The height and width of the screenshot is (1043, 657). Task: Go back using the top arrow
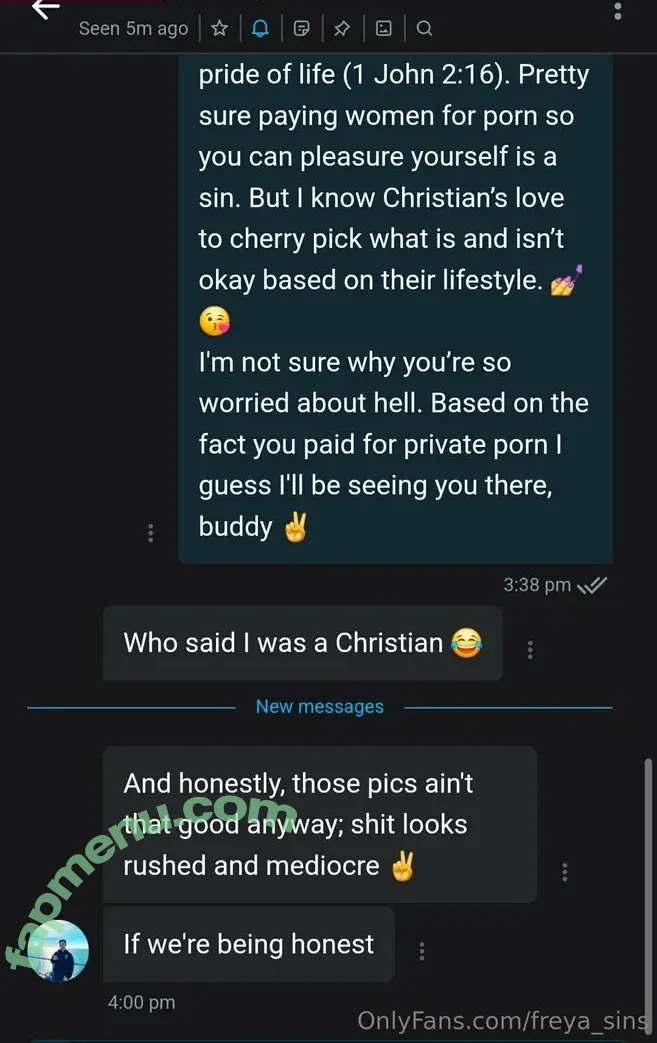(45, 8)
